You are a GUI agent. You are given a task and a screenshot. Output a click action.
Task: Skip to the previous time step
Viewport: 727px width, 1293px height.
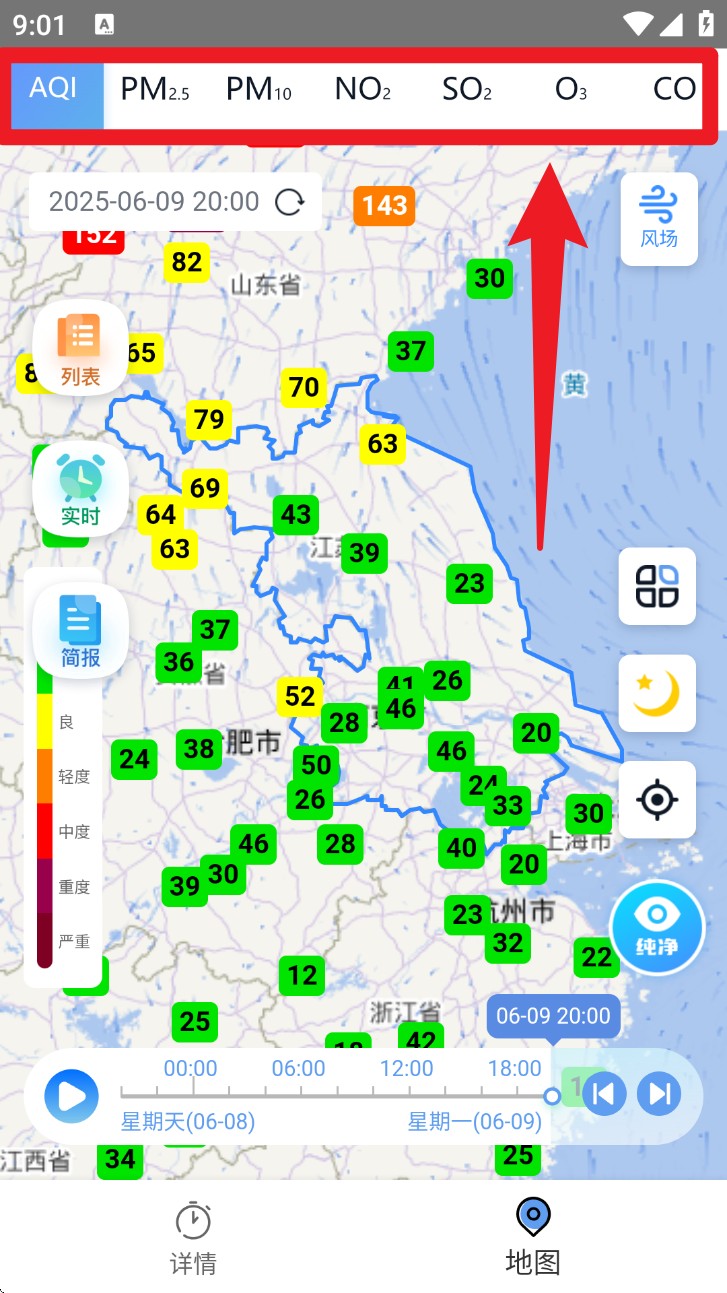click(x=604, y=1094)
